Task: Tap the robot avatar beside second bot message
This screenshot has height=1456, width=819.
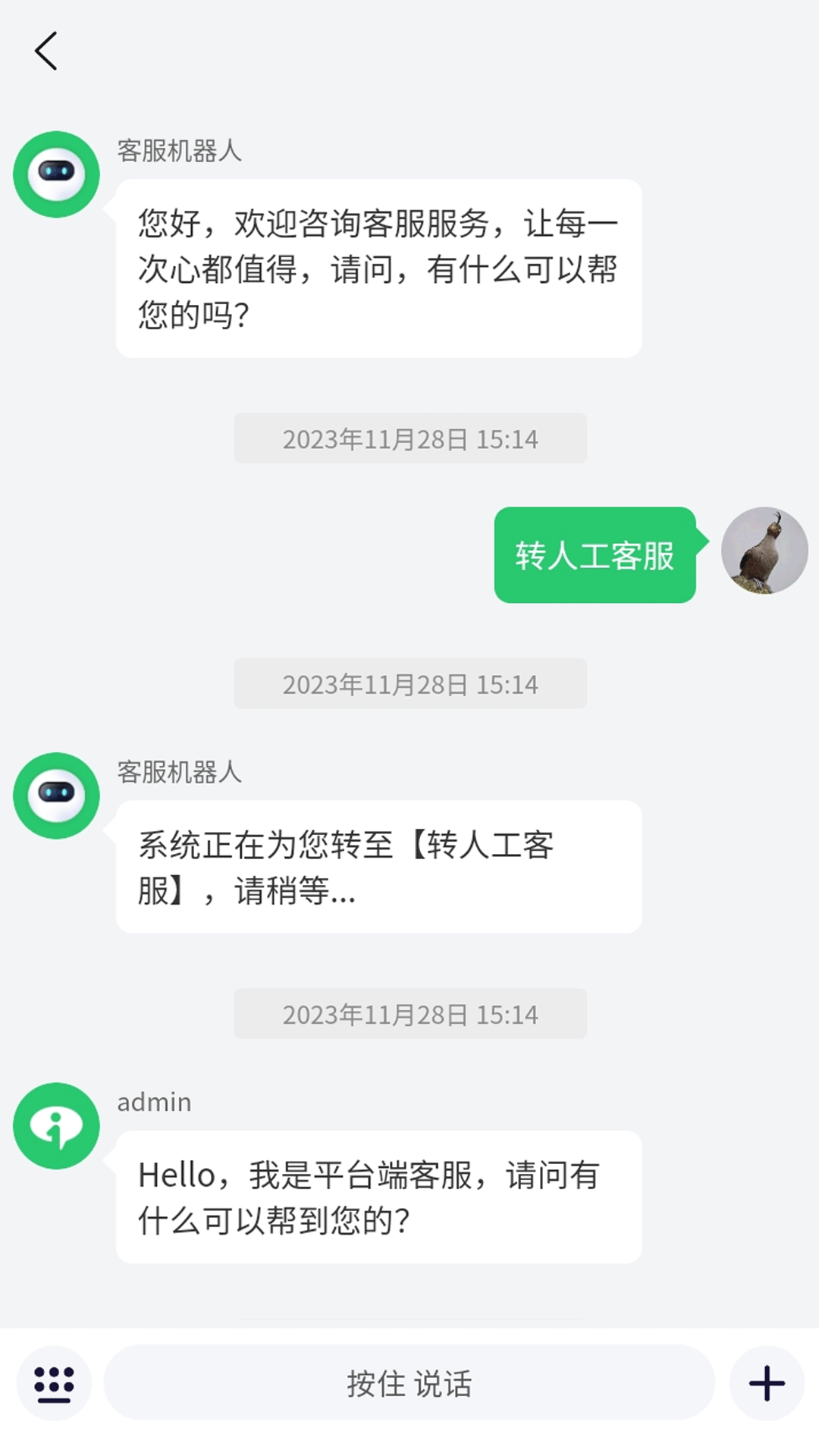Action: (x=56, y=795)
